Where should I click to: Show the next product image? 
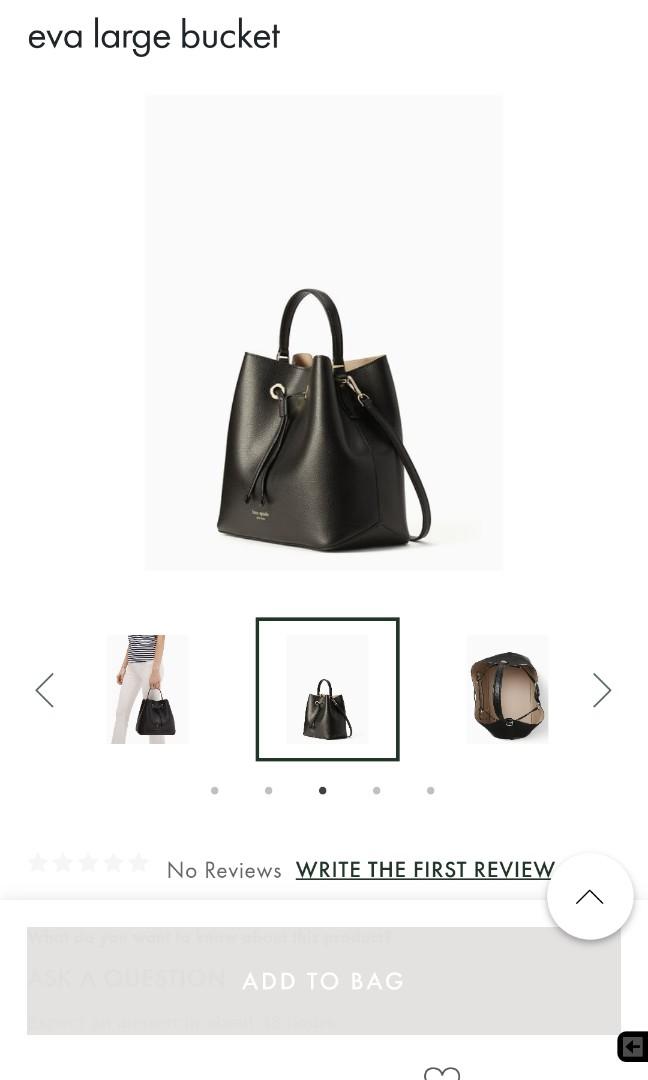pos(601,690)
